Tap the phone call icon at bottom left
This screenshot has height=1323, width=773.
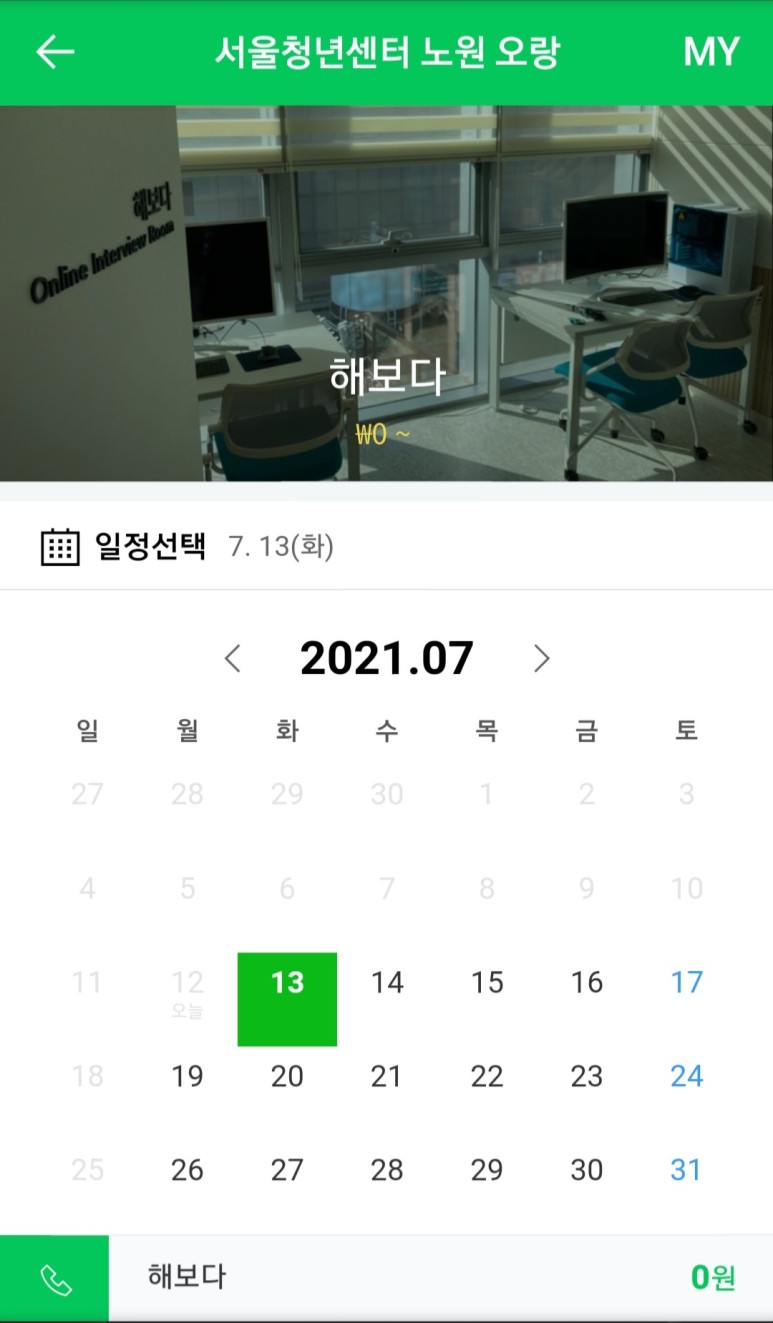55,1277
